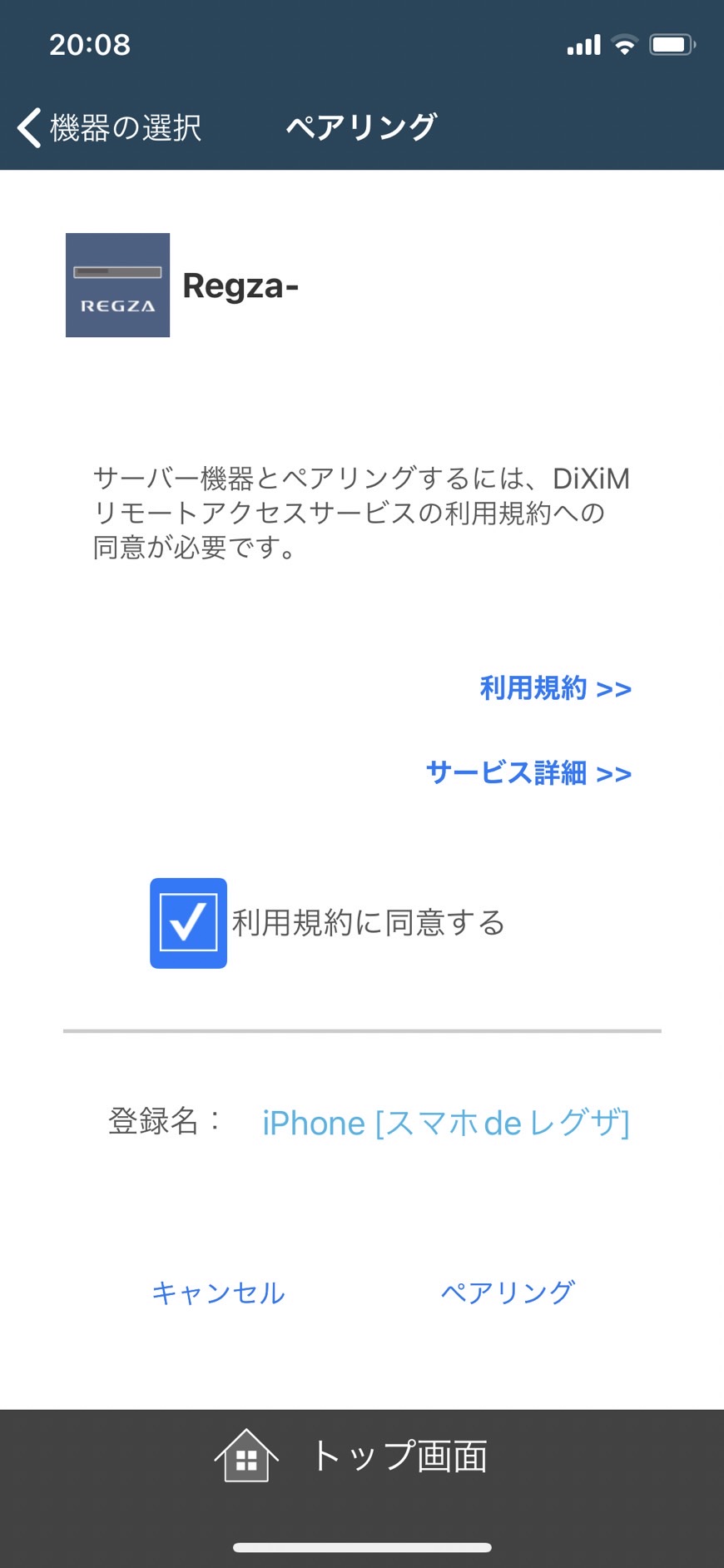Tap the clock showing 20:08
Image resolution: width=724 pixels, height=1568 pixels.
coord(87,44)
